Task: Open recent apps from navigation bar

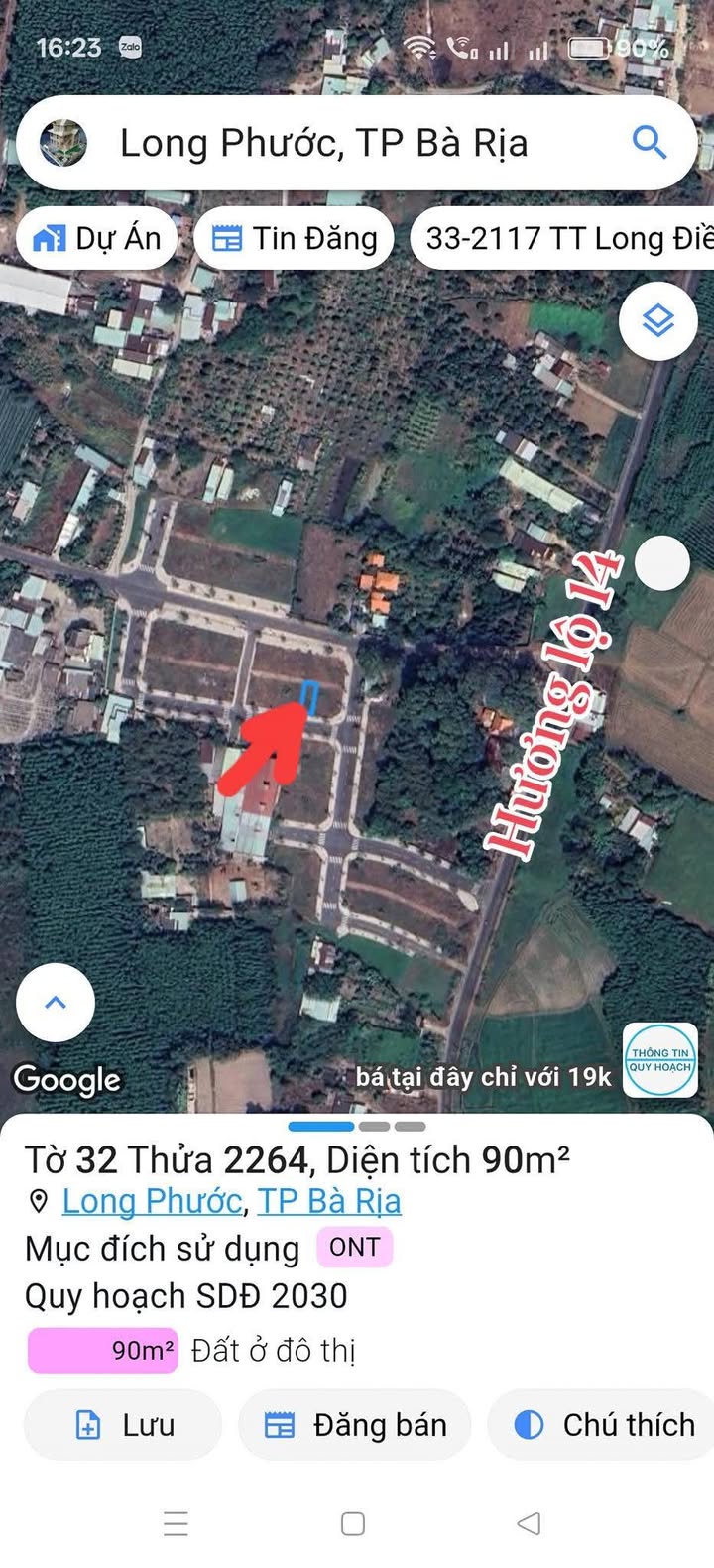Action: point(177,1523)
